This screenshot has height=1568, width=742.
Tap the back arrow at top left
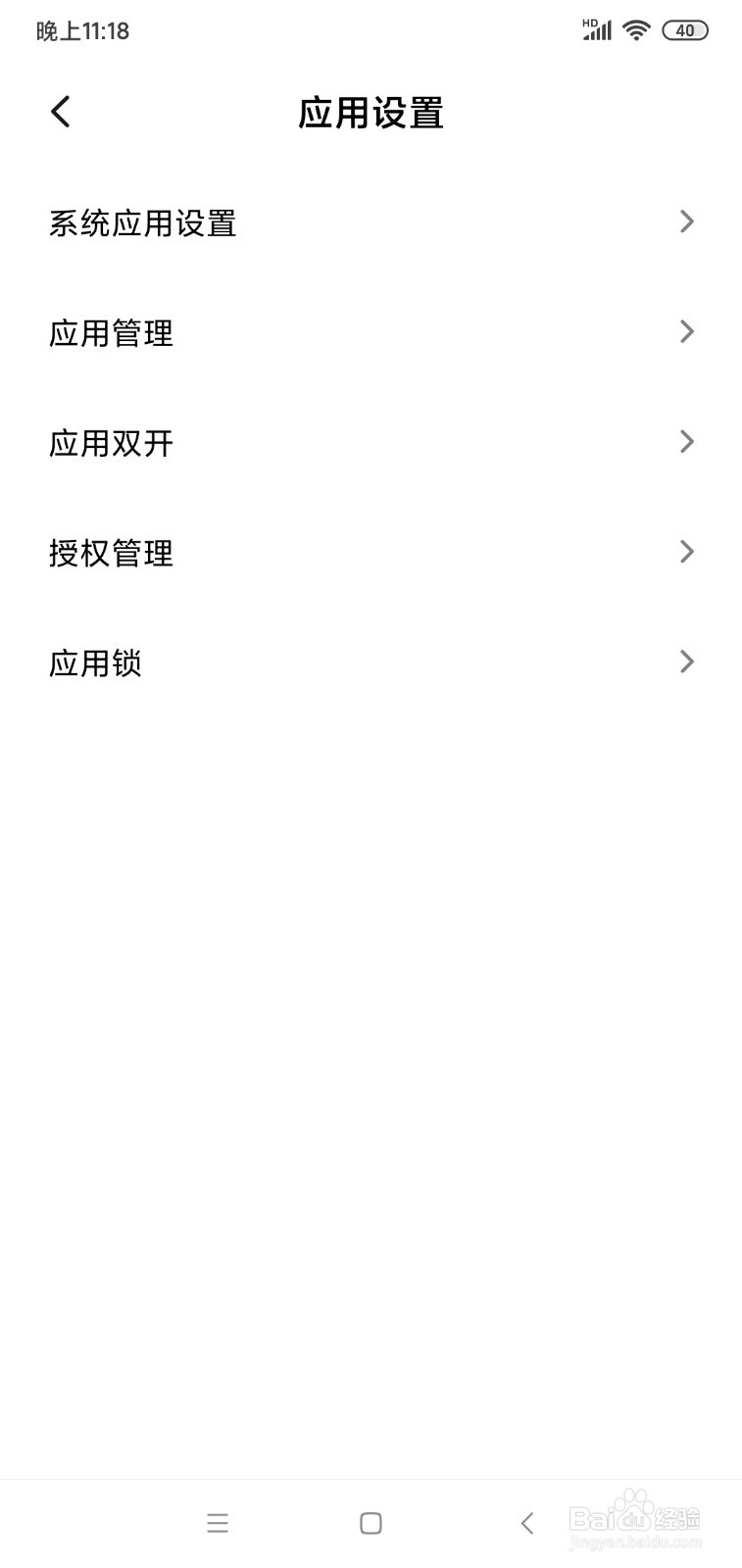(x=60, y=112)
